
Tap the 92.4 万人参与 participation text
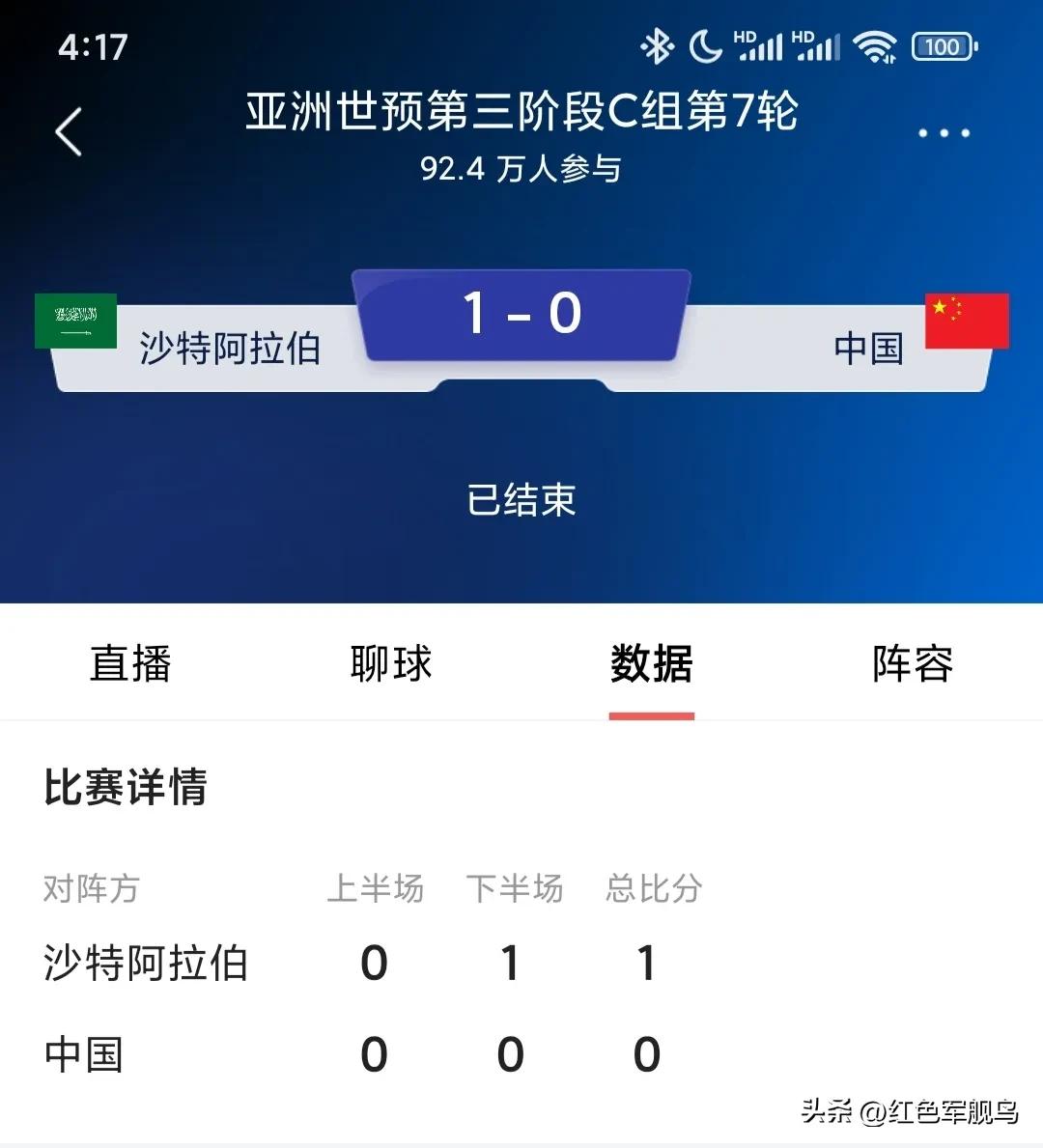pyautogui.click(x=521, y=168)
